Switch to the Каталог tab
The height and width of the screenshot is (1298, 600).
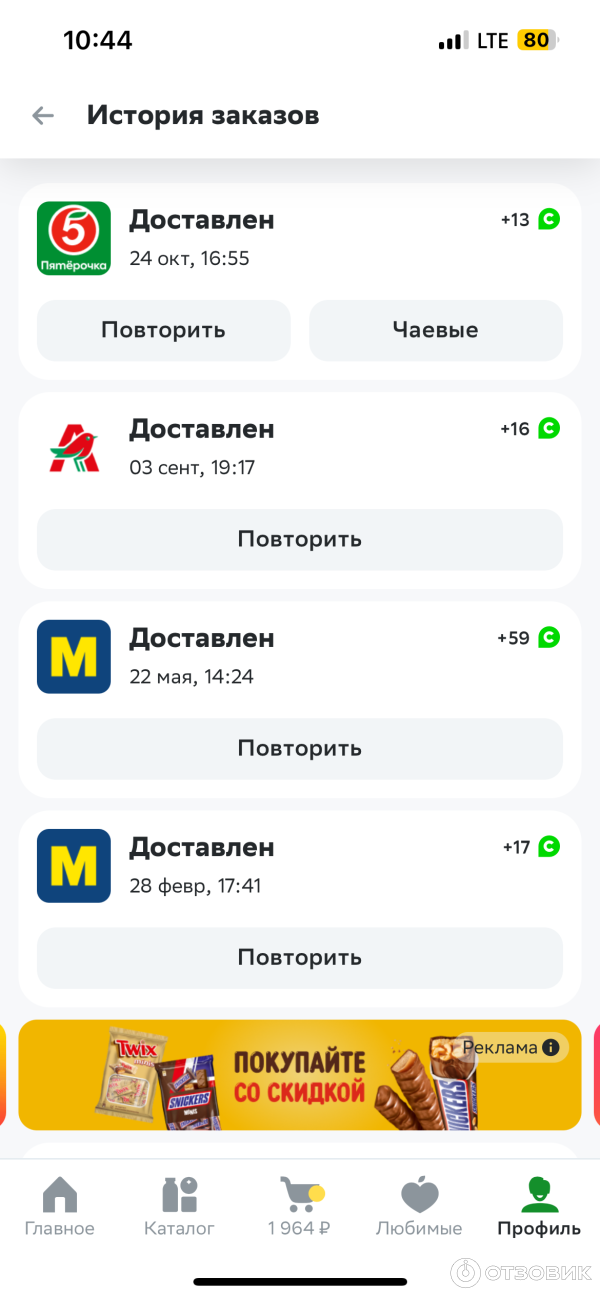[x=180, y=1207]
